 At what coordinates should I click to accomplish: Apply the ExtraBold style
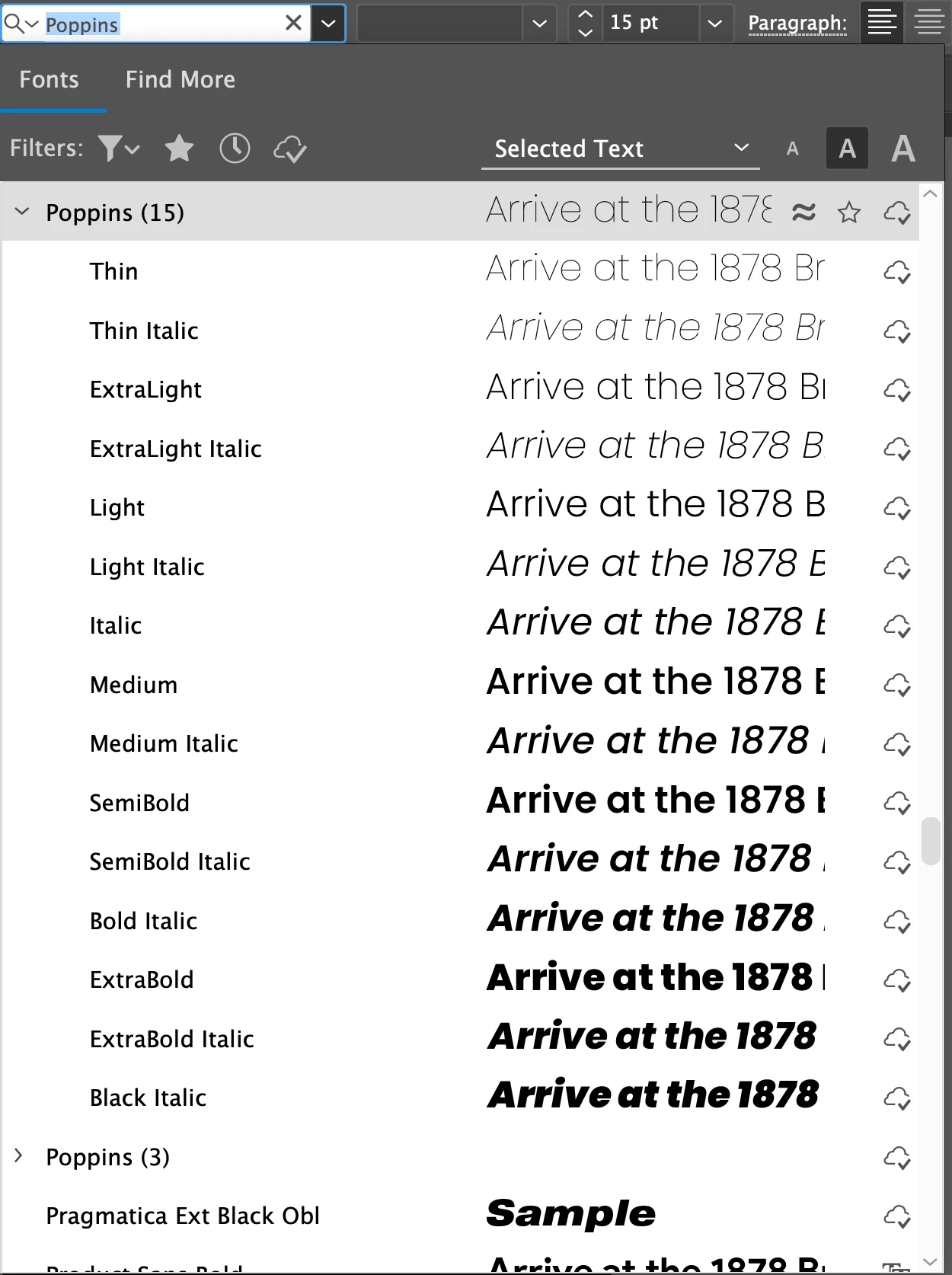pyautogui.click(x=142, y=979)
